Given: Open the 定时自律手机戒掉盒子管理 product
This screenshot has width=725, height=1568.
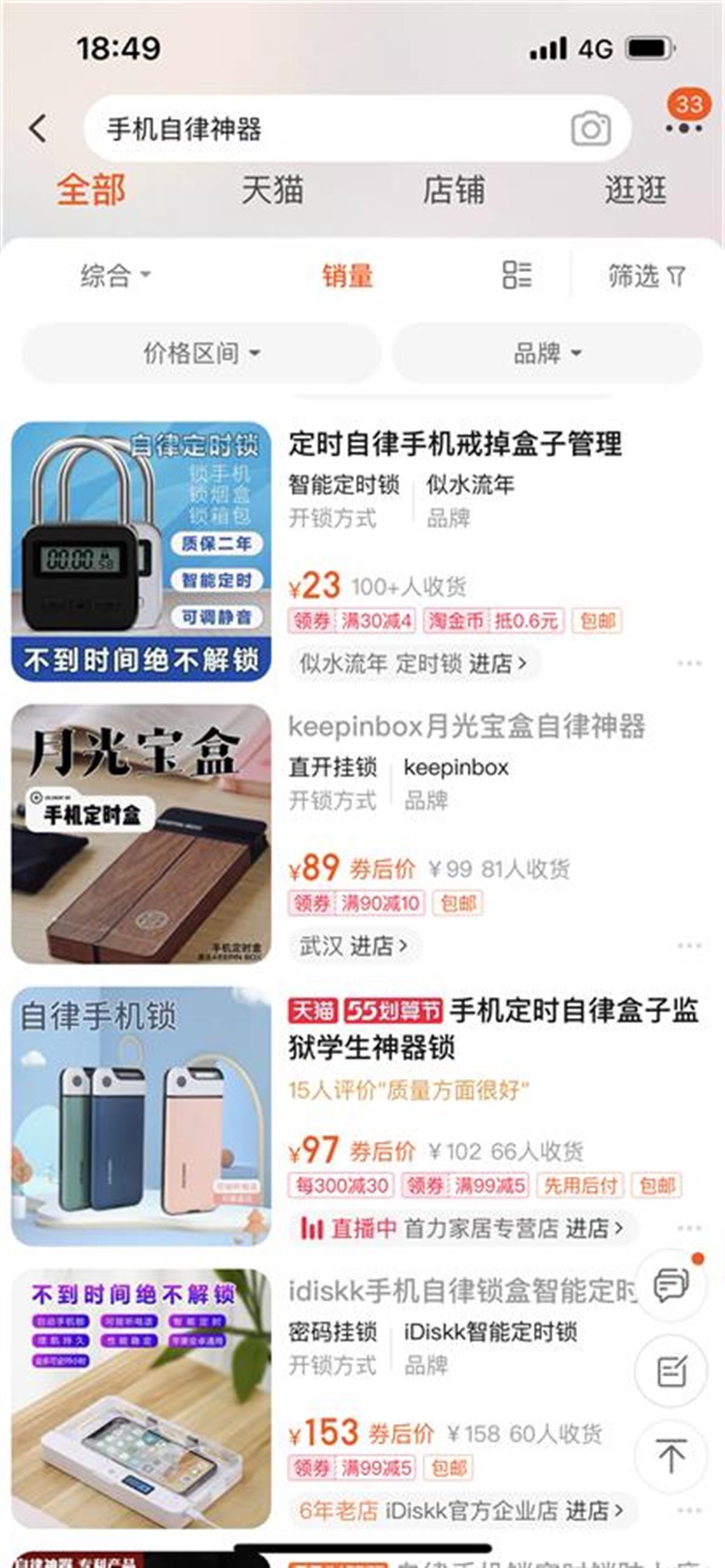Looking at the screenshot, I should (455, 444).
